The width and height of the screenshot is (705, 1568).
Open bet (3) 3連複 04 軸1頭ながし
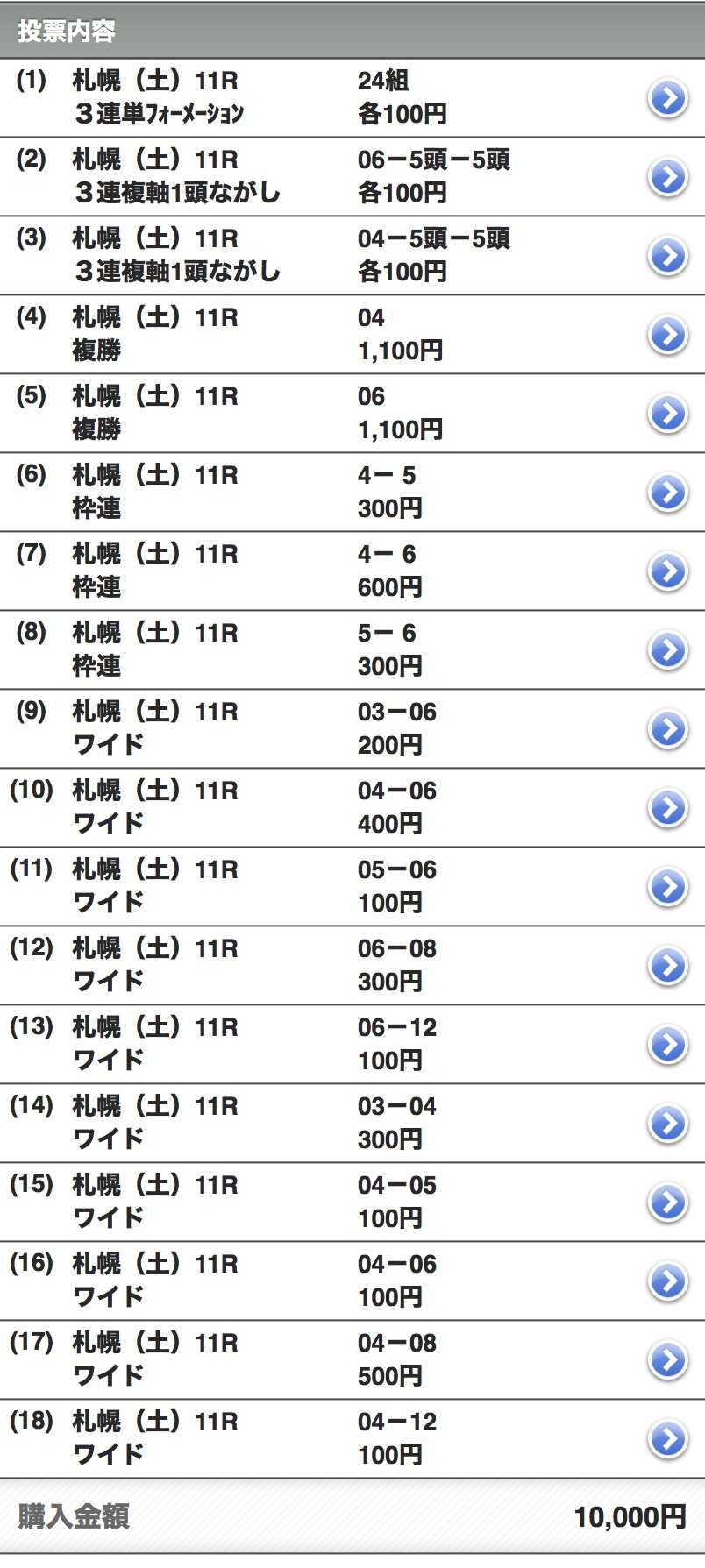pos(667,256)
